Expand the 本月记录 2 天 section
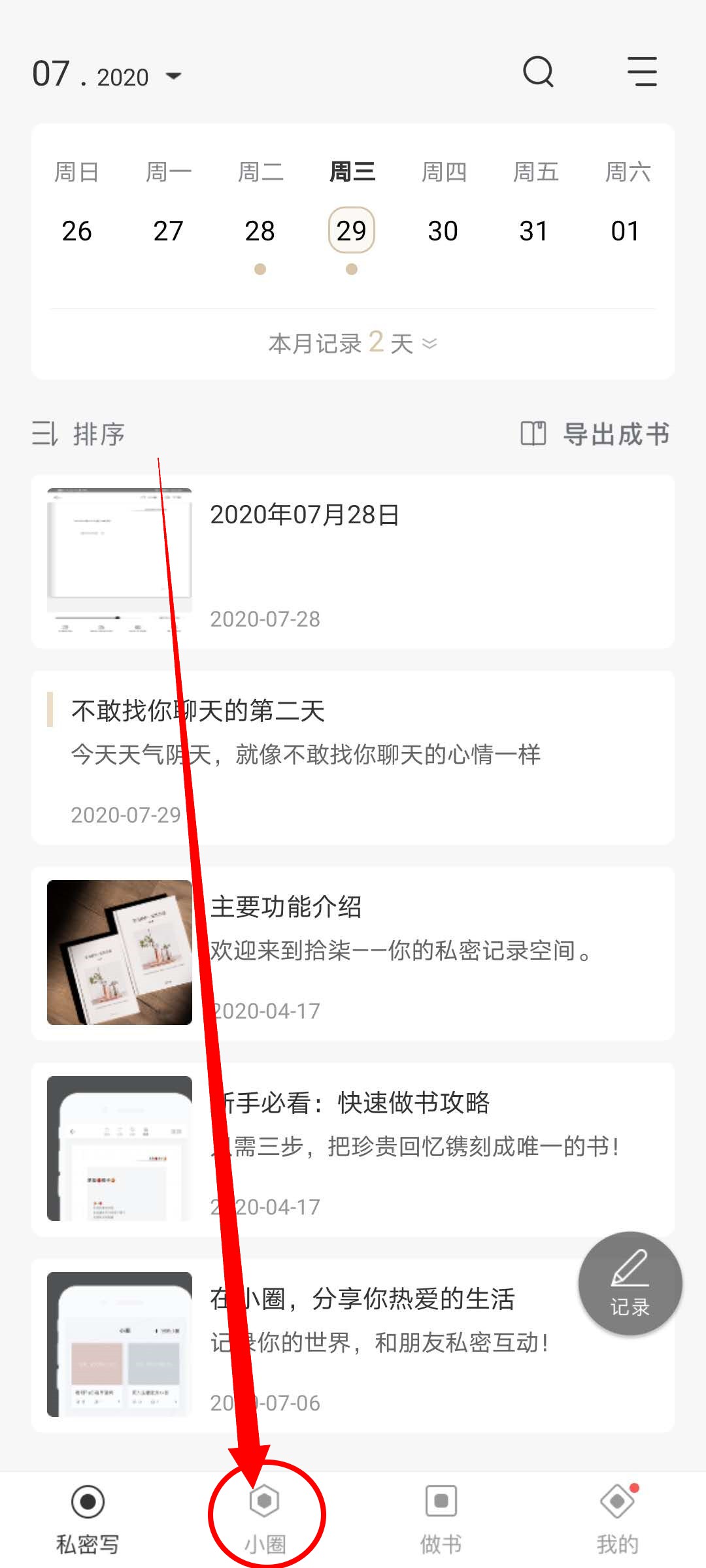Viewport: 706px width, 1568px height. pos(353,343)
